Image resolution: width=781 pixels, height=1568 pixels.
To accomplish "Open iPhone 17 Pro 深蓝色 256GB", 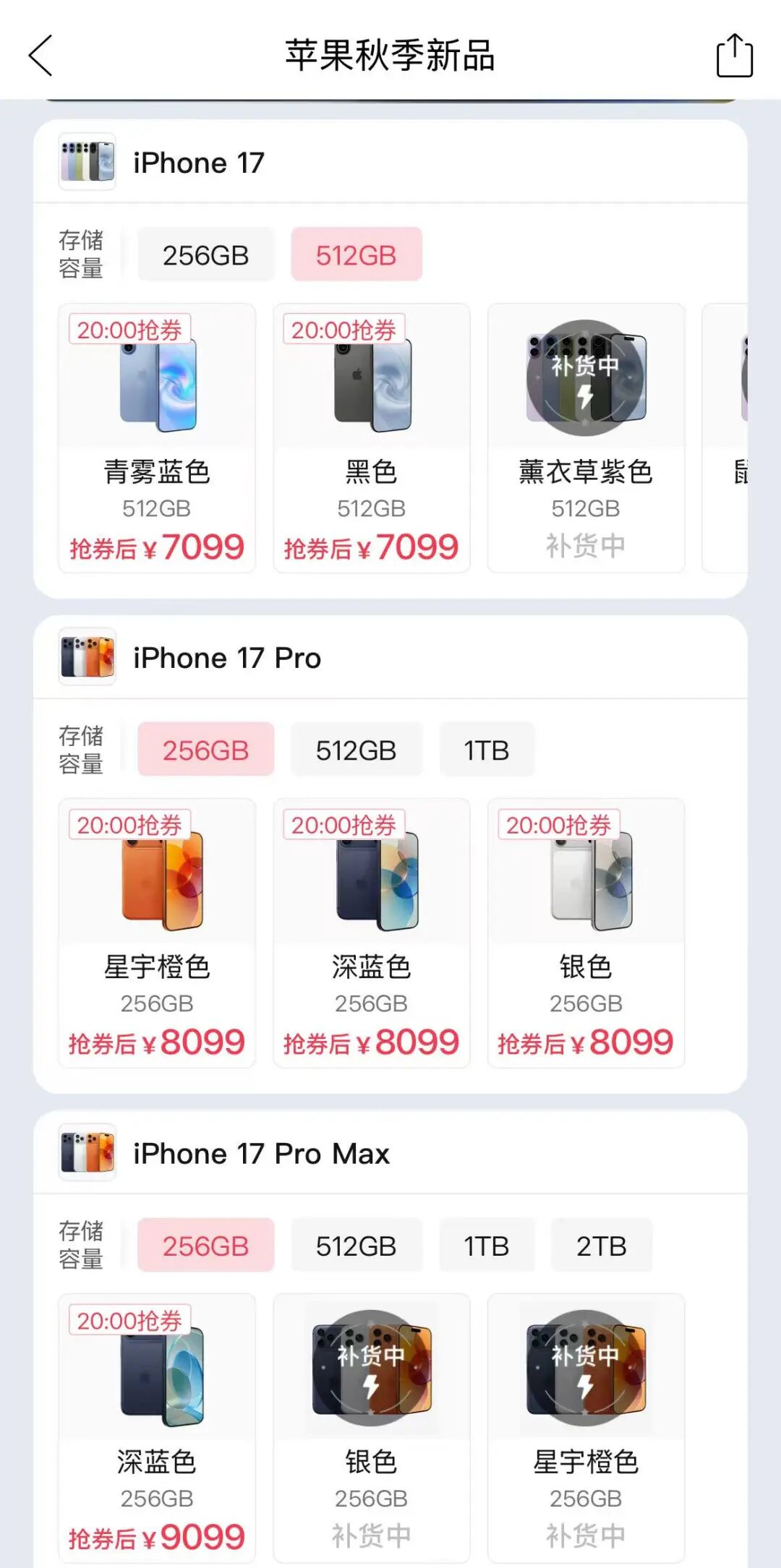I will pos(371,933).
